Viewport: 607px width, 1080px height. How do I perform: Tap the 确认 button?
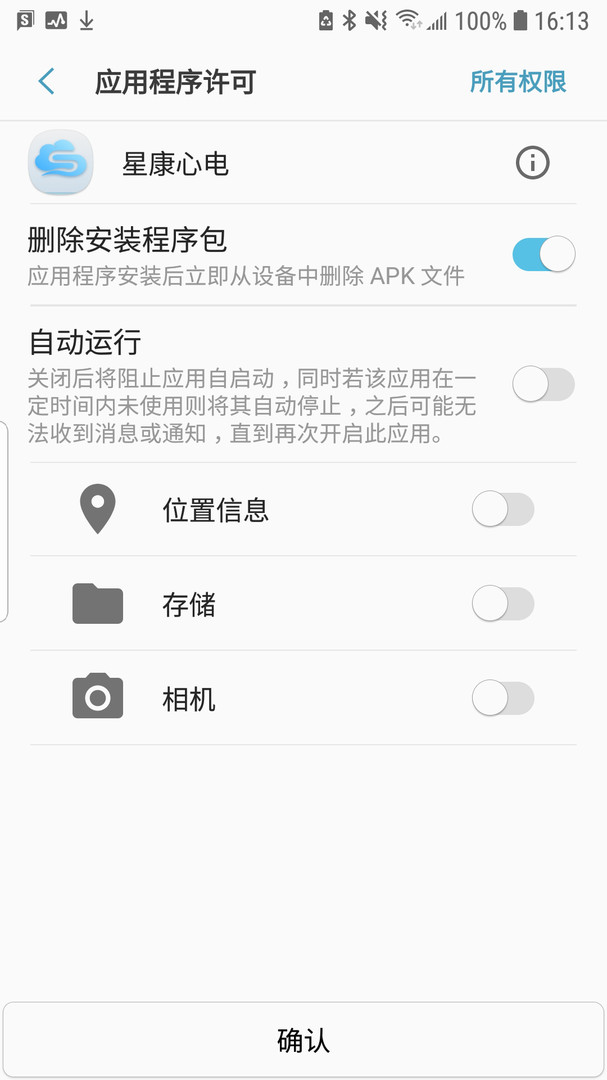click(303, 1040)
